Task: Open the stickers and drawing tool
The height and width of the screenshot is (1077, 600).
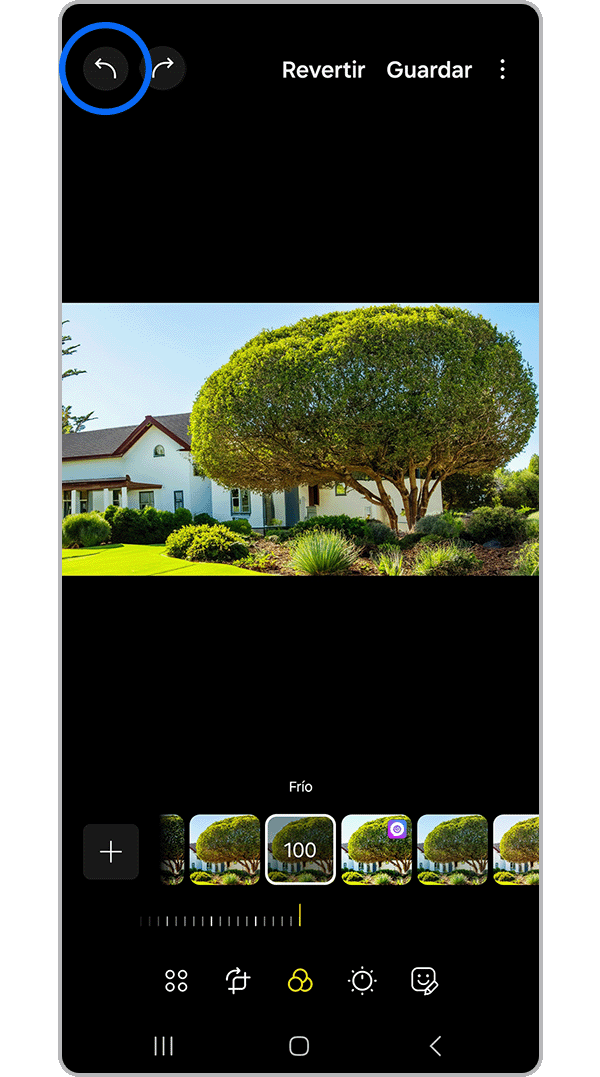Action: [x=424, y=981]
